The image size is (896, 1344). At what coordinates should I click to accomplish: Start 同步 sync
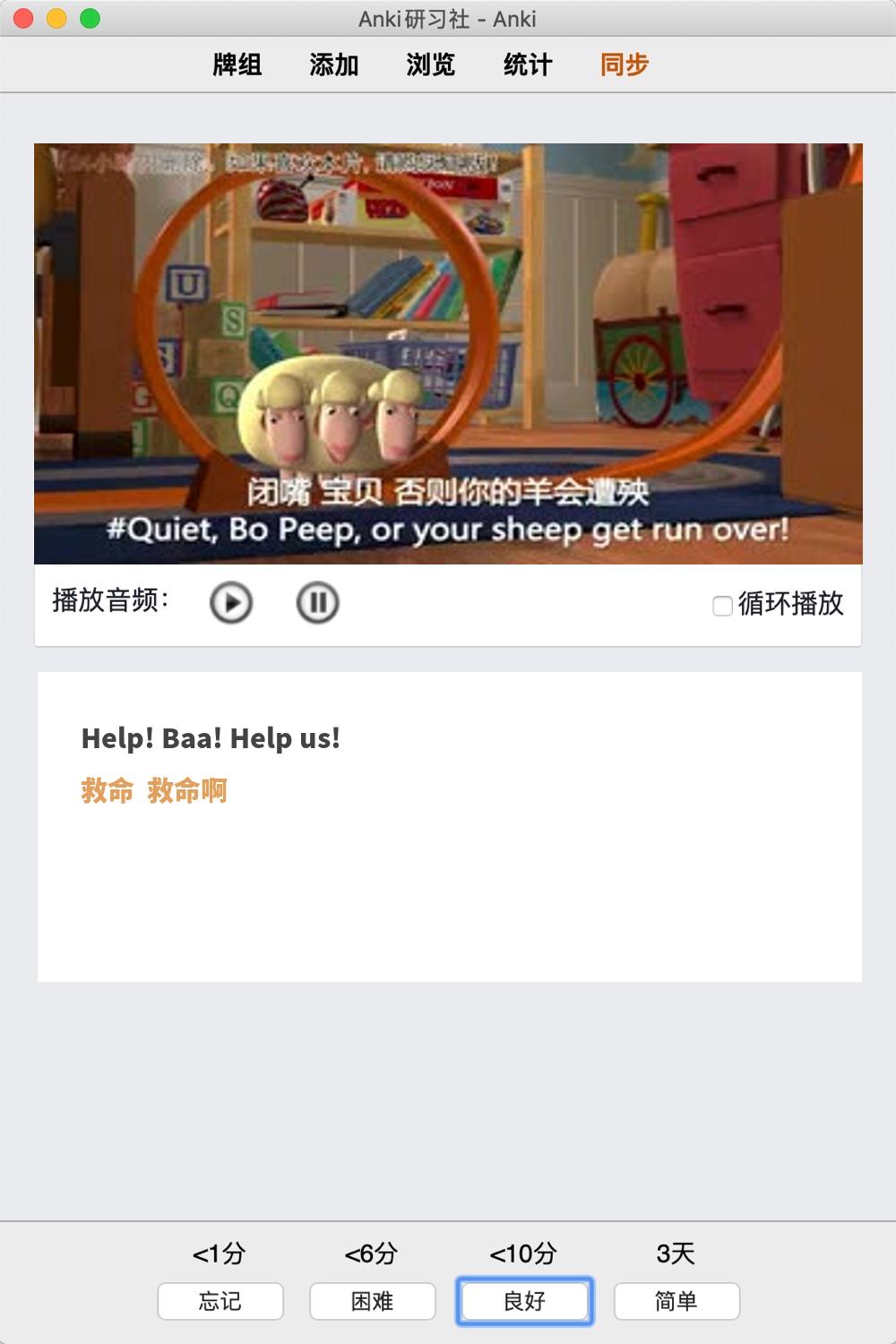[x=624, y=65]
